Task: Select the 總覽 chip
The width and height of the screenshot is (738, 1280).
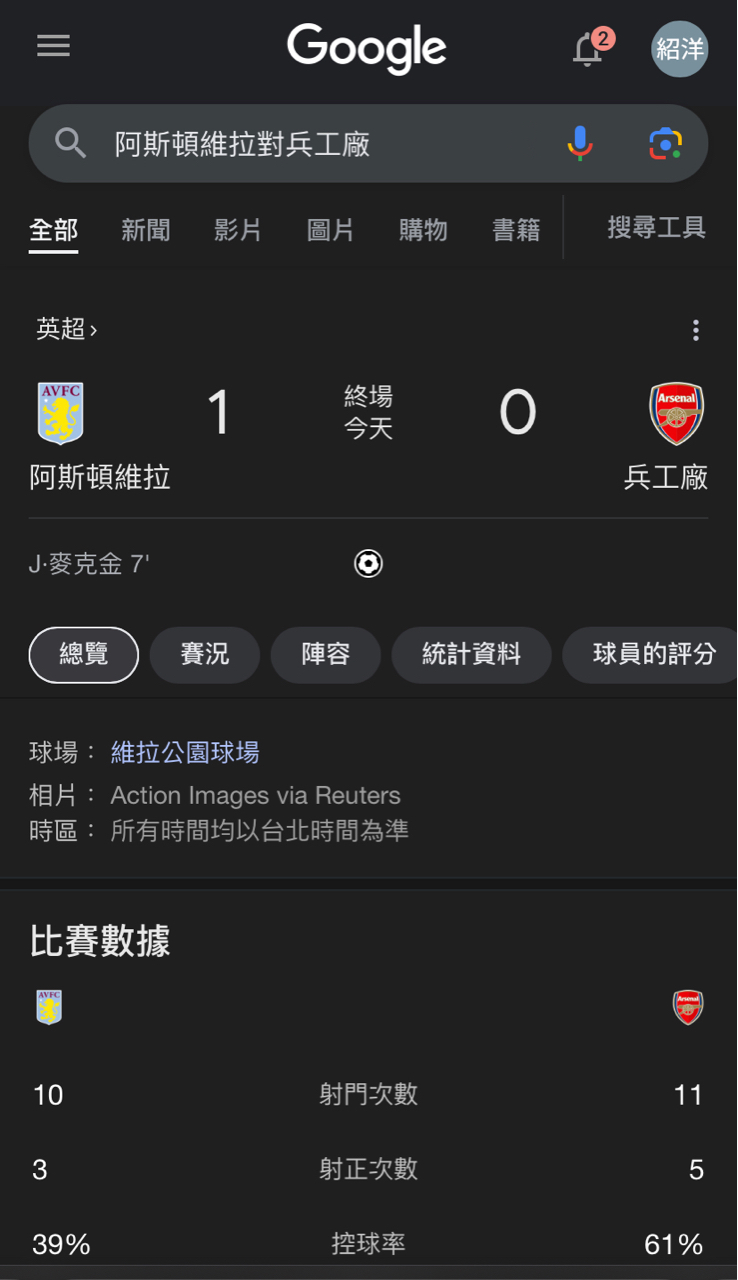Action: pos(84,655)
